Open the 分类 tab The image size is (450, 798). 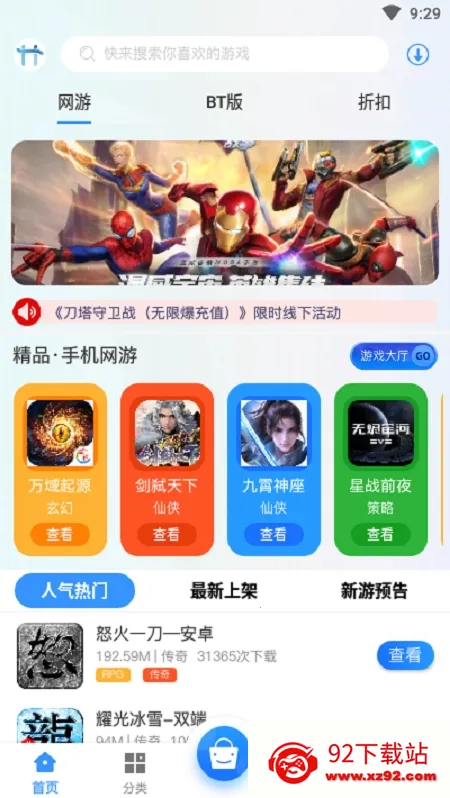[x=135, y=773]
